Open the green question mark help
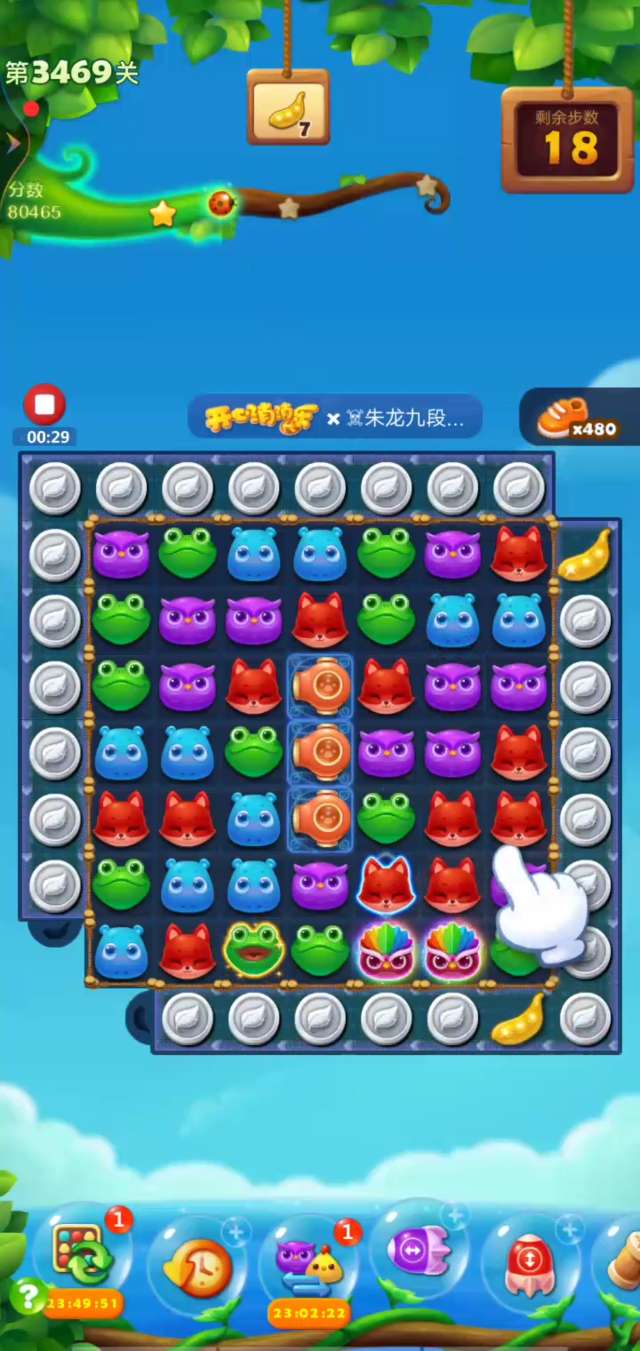 click(x=24, y=1298)
